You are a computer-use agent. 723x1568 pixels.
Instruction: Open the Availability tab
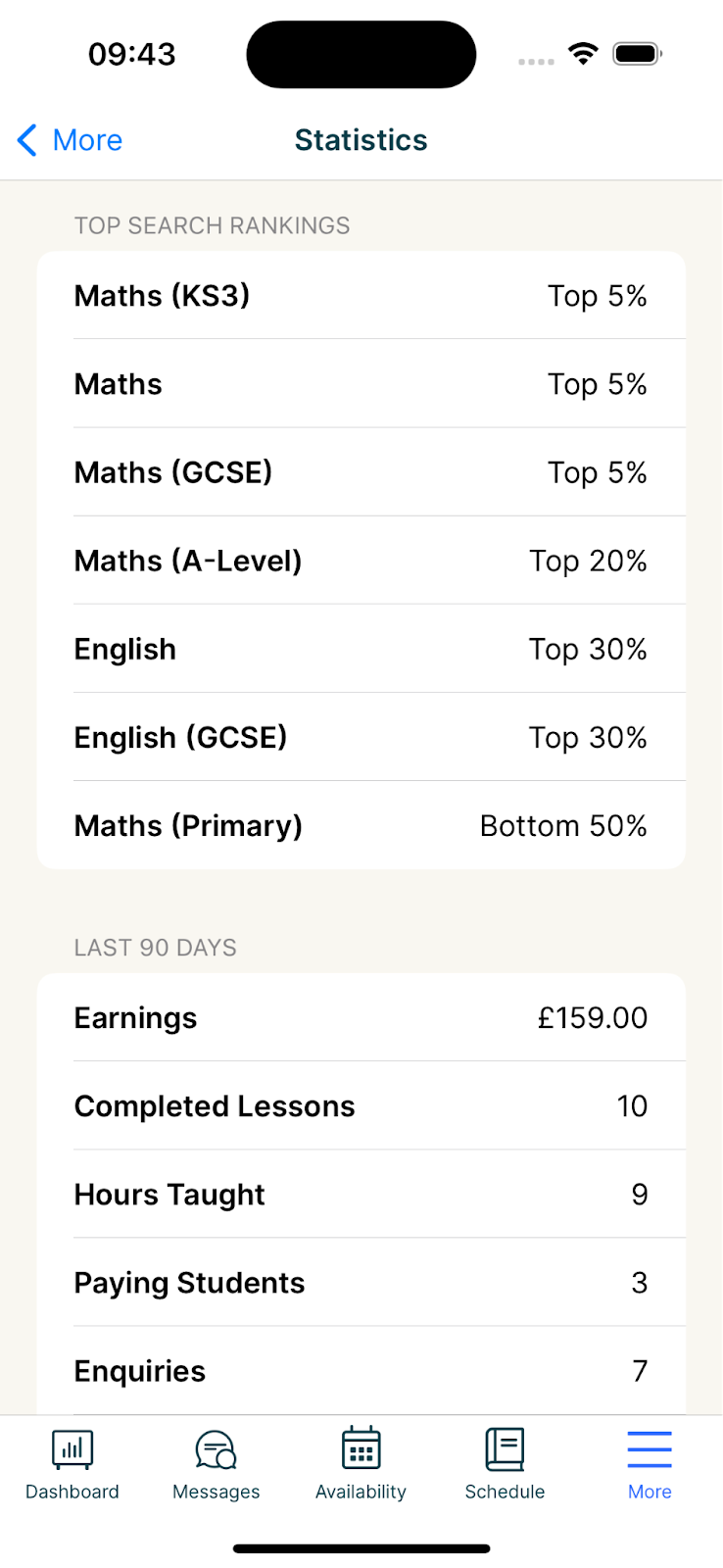(361, 1465)
